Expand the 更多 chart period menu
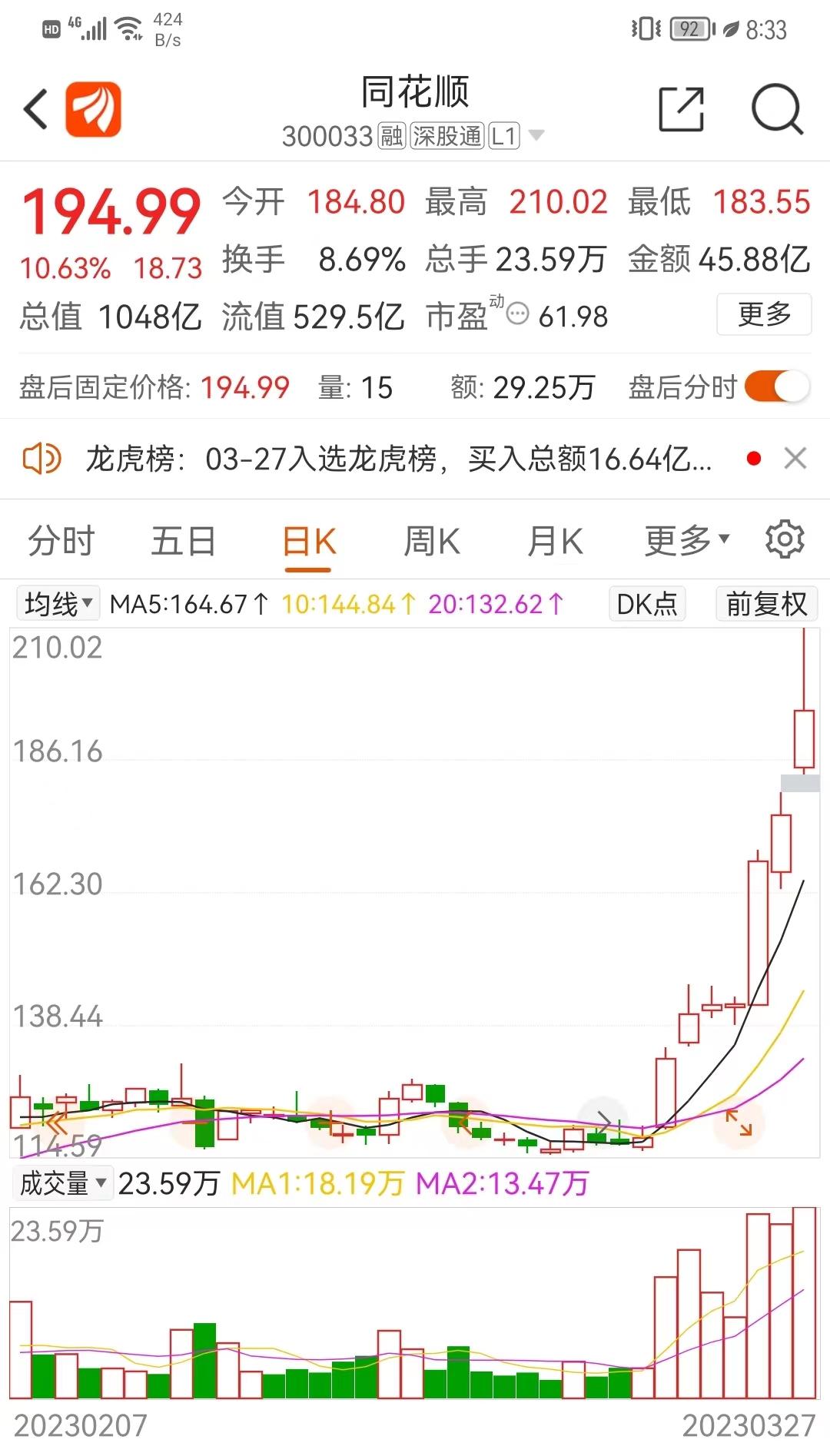This screenshot has width=830, height=1456. (x=686, y=541)
